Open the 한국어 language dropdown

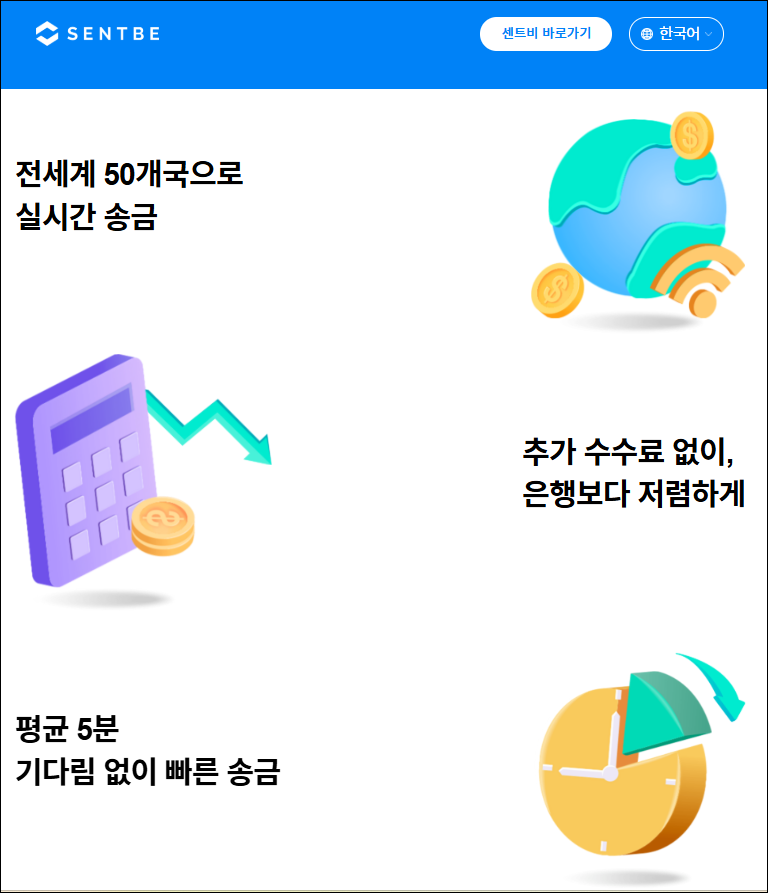[676, 34]
